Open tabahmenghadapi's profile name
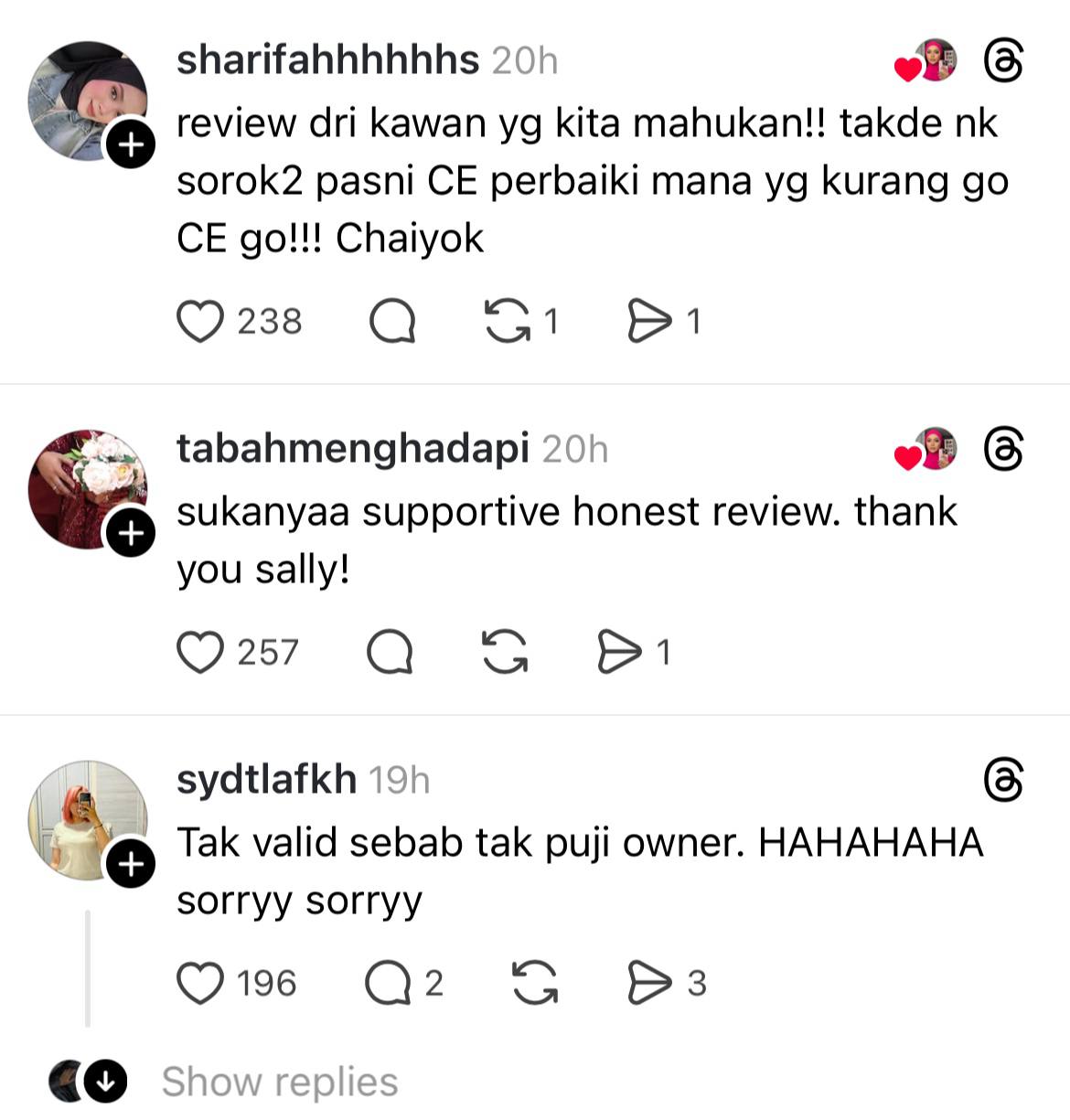The image size is (1070, 1120). pyautogui.click(x=352, y=449)
